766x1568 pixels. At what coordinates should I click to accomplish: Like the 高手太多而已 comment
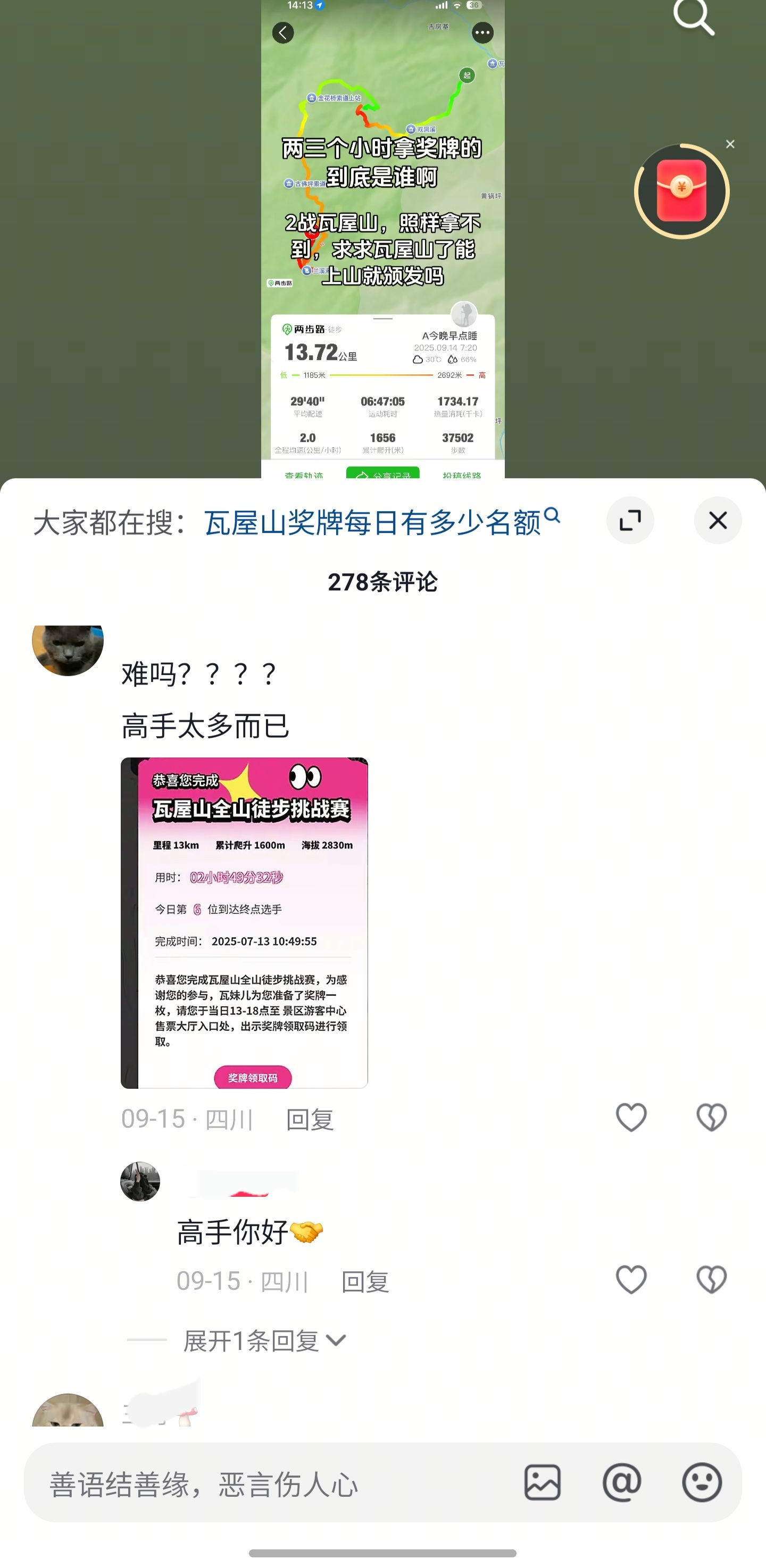click(x=631, y=1118)
